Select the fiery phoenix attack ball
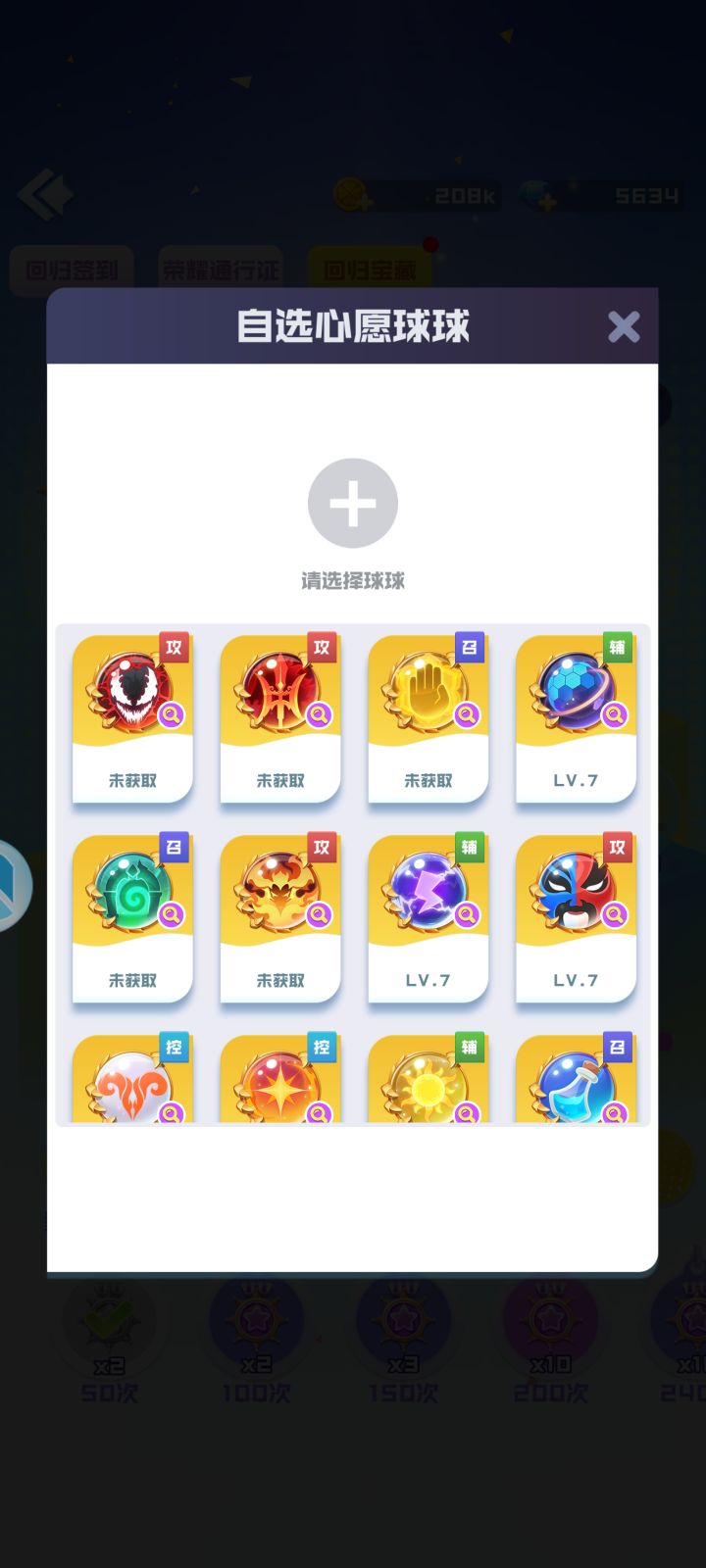Viewport: 706px width, 1568px height. pos(280,892)
